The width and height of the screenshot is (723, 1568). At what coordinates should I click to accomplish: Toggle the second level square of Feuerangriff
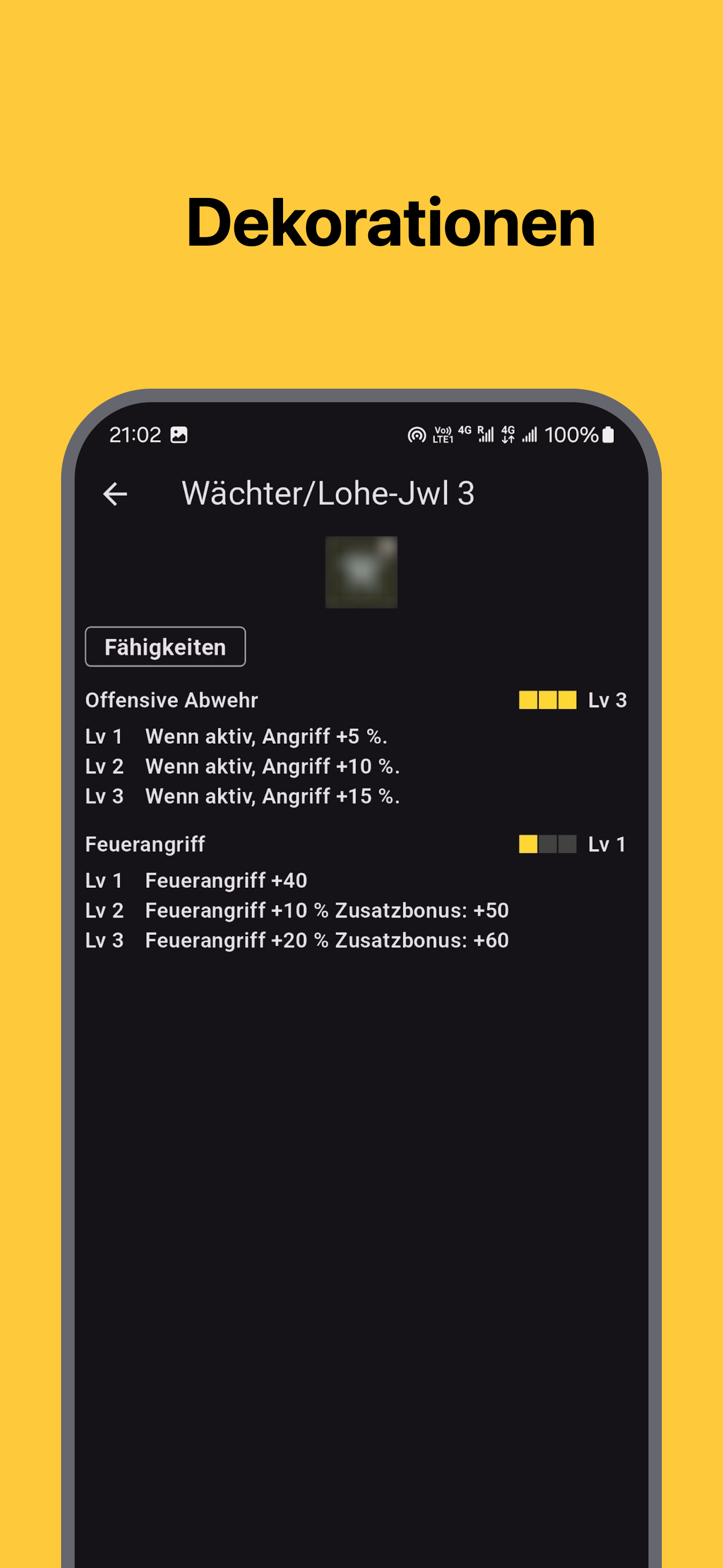point(547,843)
